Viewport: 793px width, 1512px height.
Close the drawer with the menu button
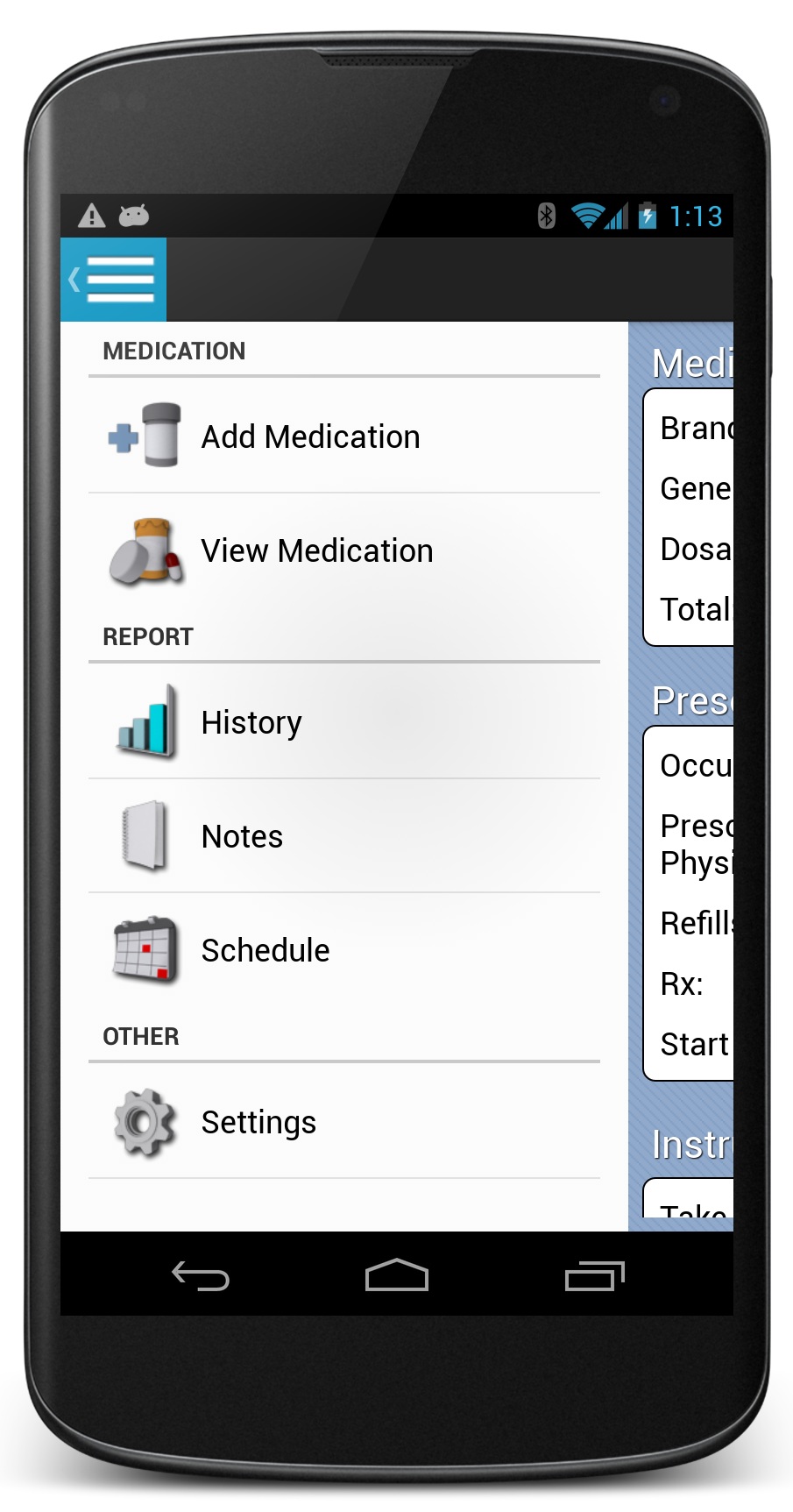(x=114, y=280)
